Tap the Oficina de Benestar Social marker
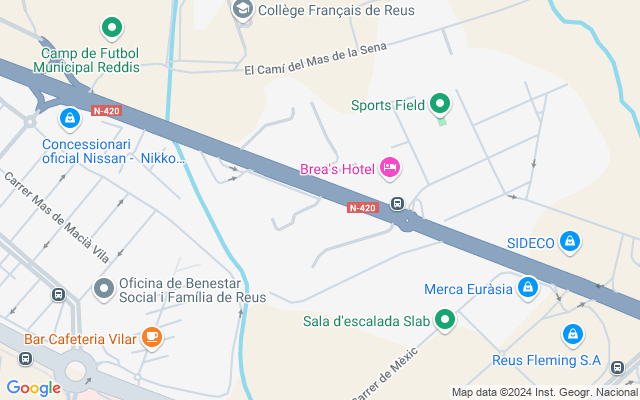Screen dimensions: 640x400 point(104,289)
